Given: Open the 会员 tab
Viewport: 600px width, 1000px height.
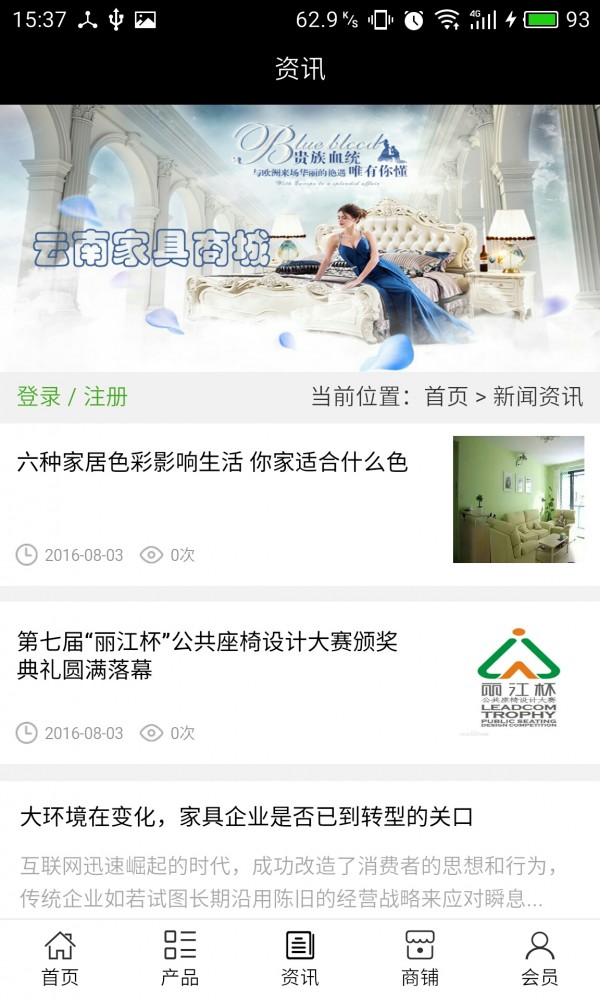Looking at the screenshot, I should tap(540, 958).
